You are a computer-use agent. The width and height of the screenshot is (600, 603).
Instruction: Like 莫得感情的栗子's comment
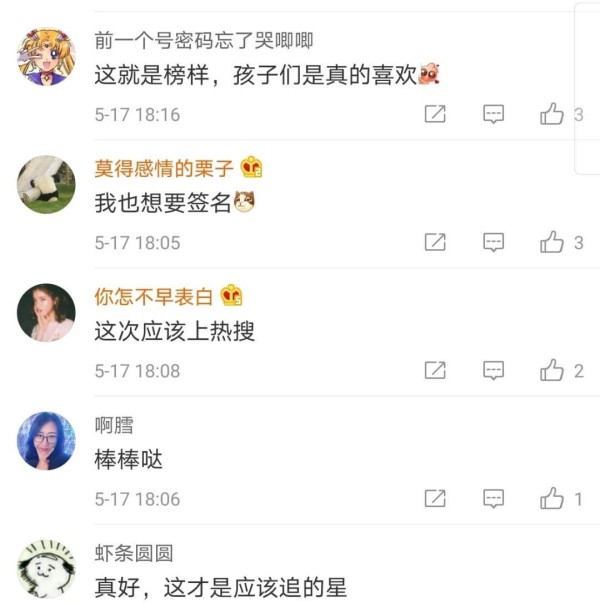(552, 242)
